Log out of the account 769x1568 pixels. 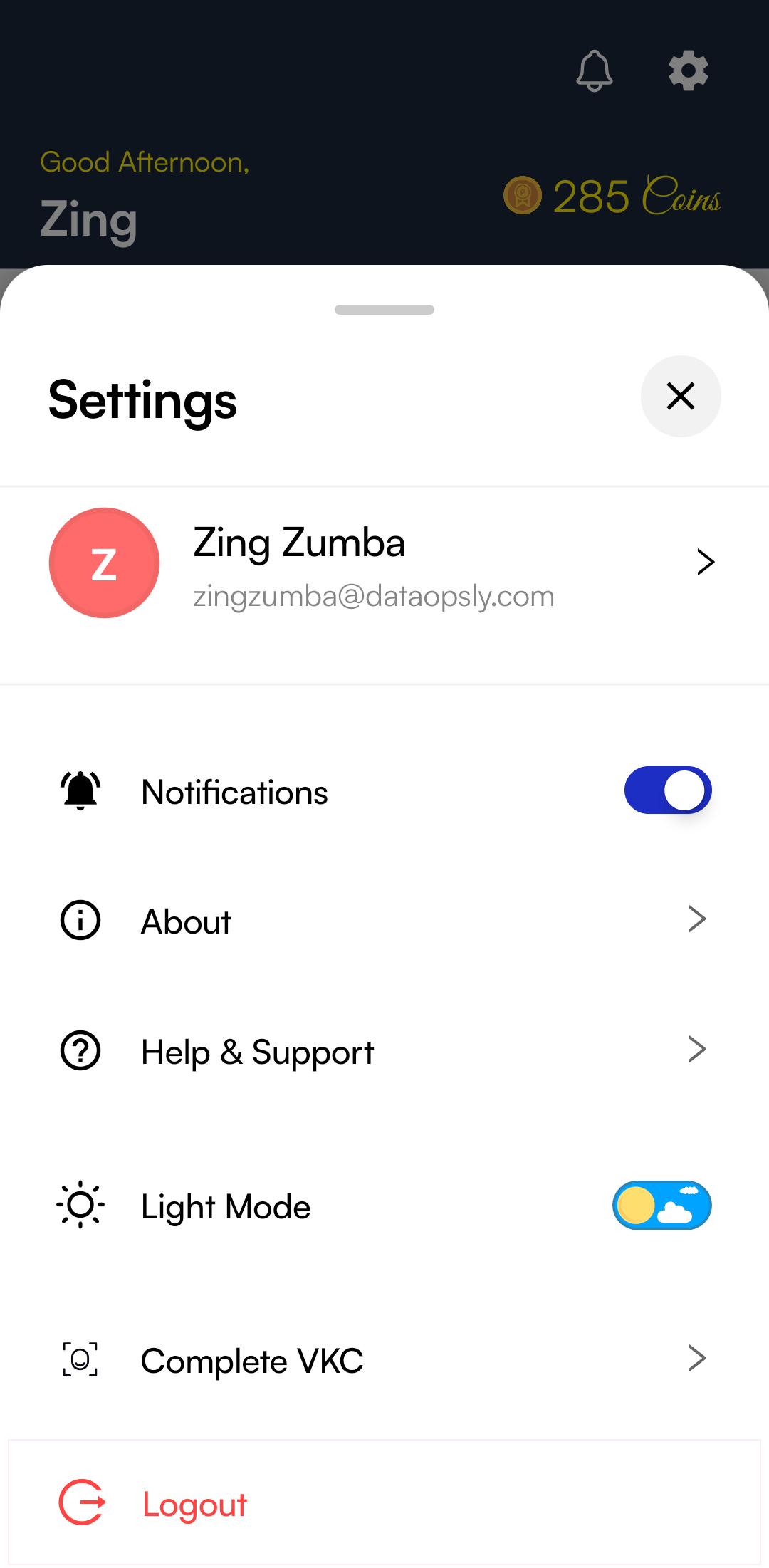194,1504
